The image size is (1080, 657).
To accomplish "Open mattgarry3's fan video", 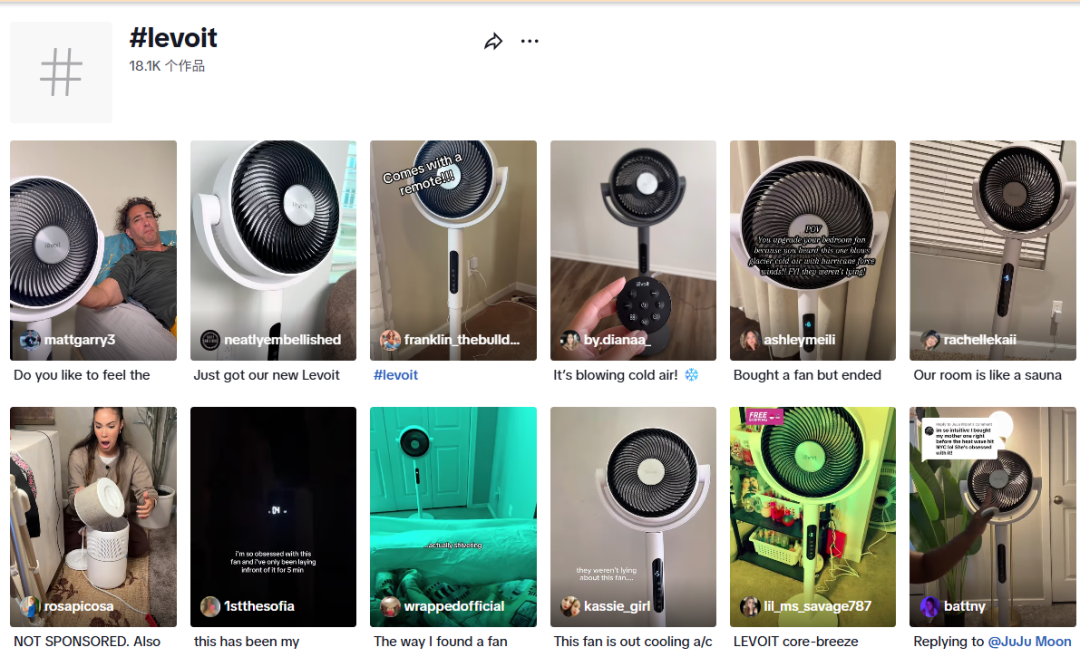I will 93,250.
